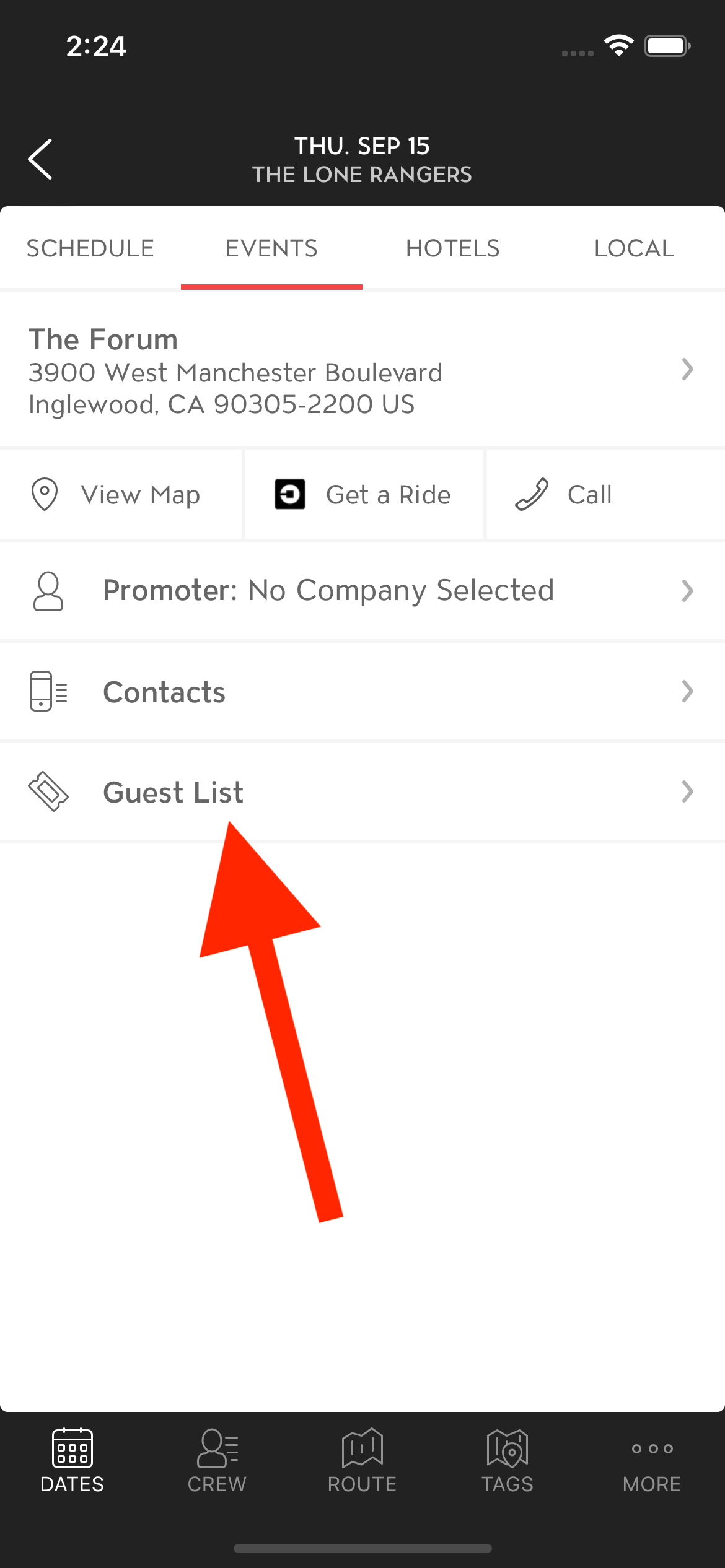725x1568 pixels.
Task: Go back using the header arrow
Action: point(40,159)
